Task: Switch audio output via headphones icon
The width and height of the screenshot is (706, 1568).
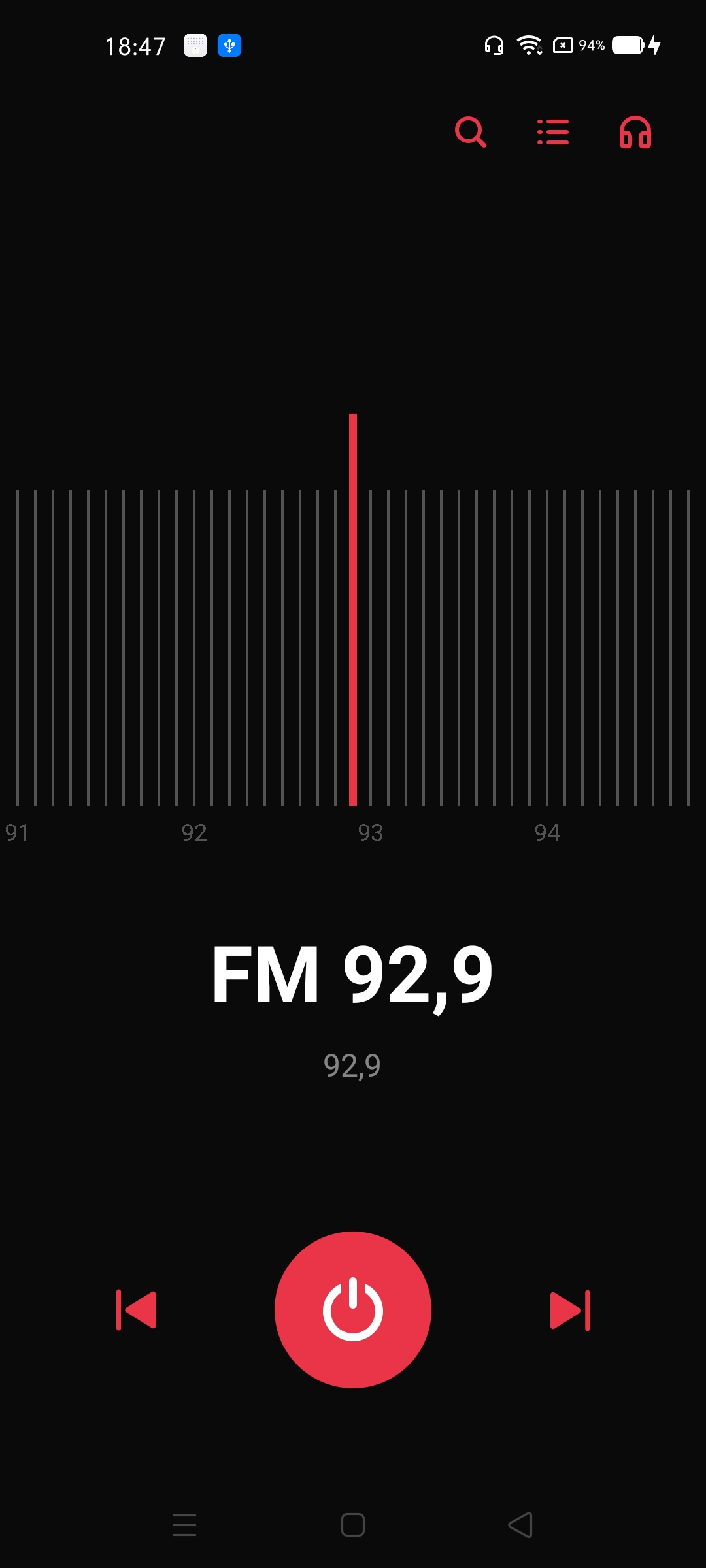Action: [x=635, y=133]
